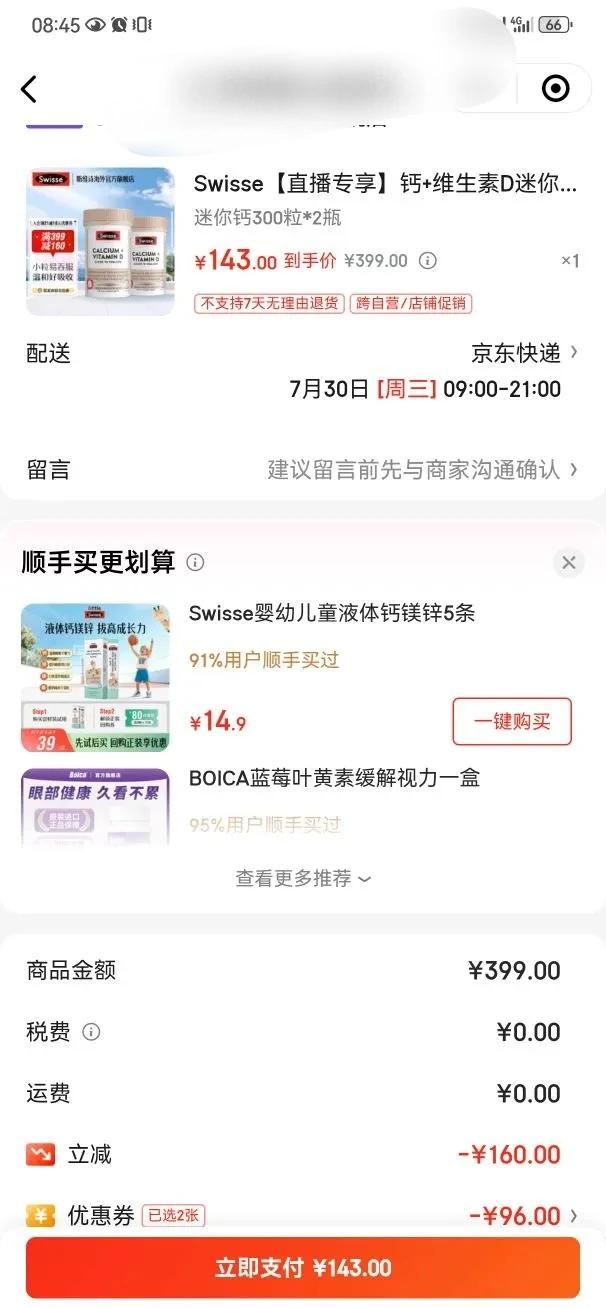Viewport: 606px width, 1308px height.
Task: Open the BOICA蓝莓叶黄素 product card
Action: coord(303,806)
